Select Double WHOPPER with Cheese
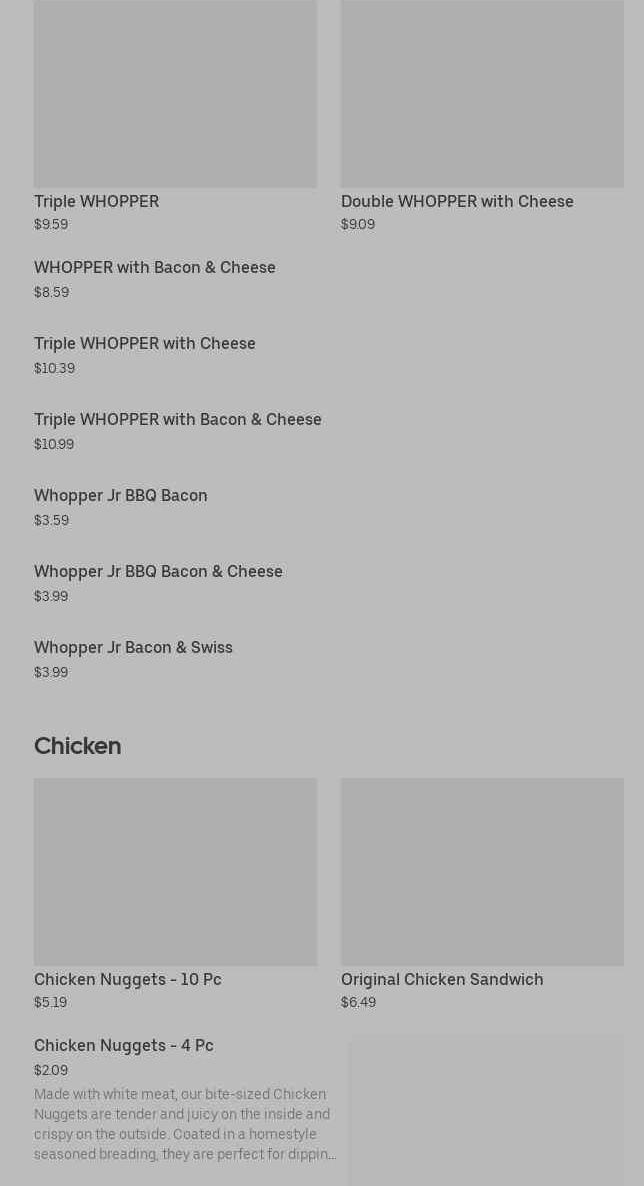The image size is (644, 1186). [457, 201]
